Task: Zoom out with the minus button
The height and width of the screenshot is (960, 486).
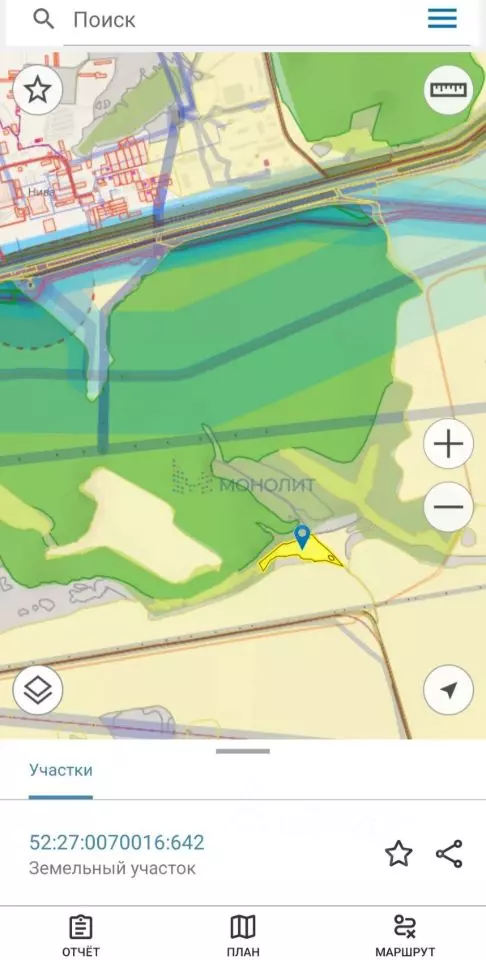Action: pos(449,506)
